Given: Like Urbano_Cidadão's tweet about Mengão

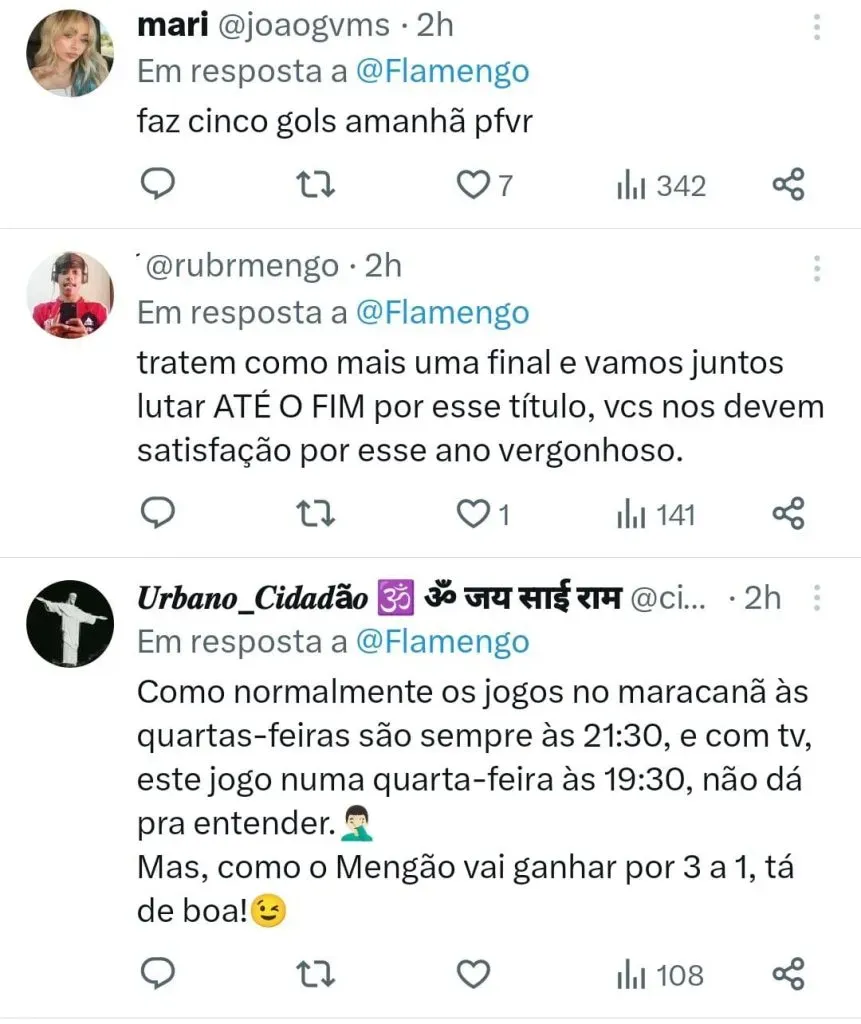Looking at the screenshot, I should pos(474,973).
